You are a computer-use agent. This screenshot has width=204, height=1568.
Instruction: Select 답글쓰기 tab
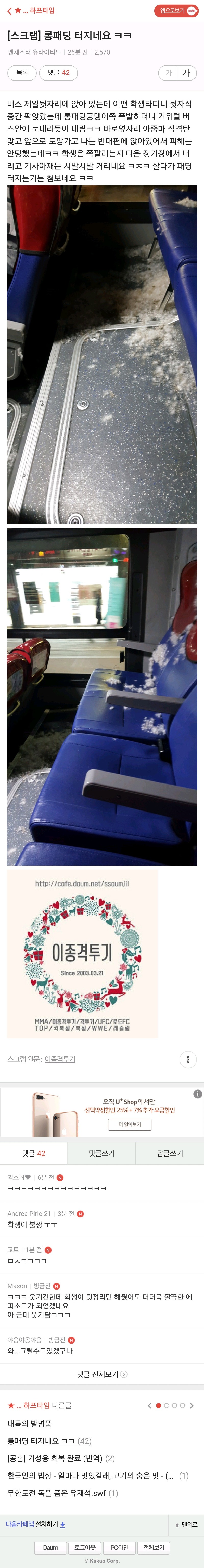click(x=169, y=1153)
